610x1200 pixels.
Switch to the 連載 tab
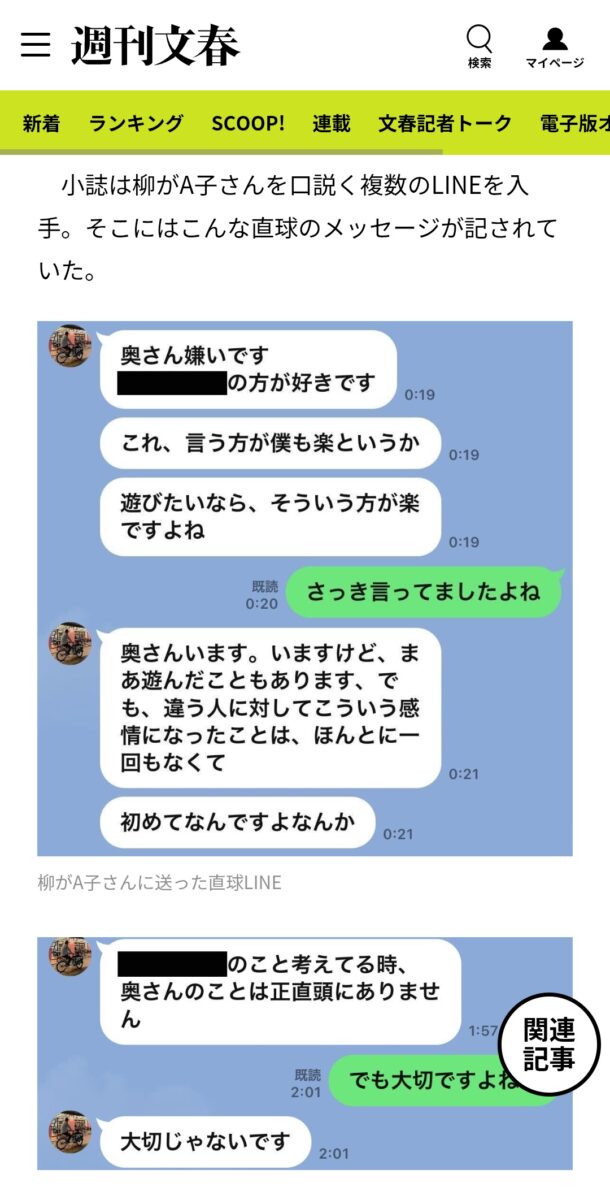[331, 123]
